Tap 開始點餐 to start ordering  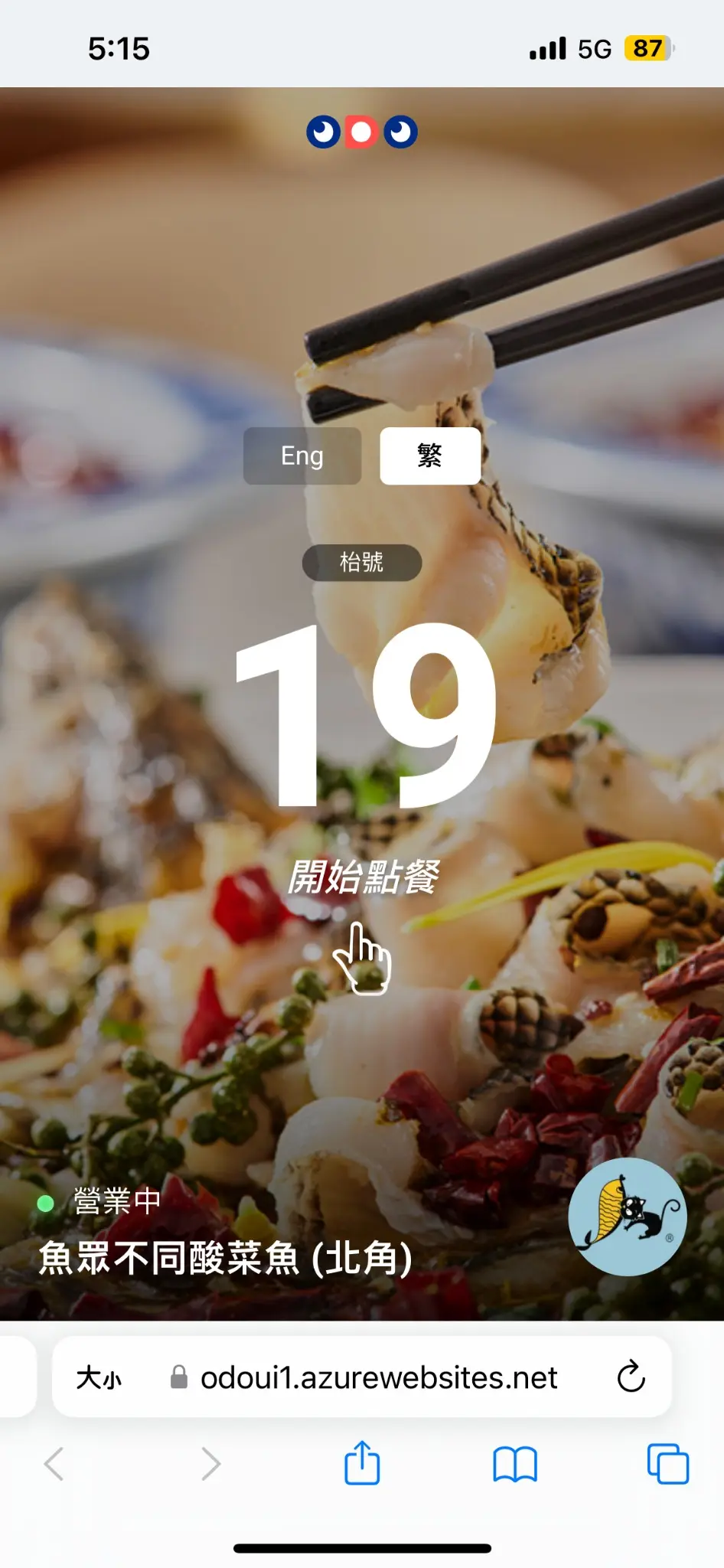363,877
